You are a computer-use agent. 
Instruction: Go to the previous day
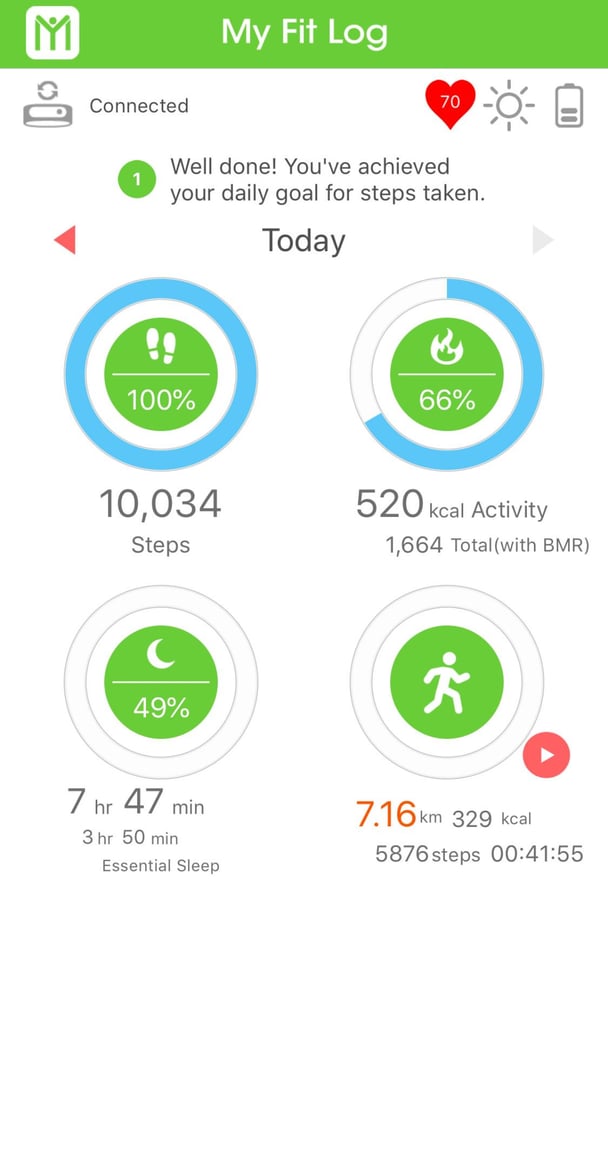coord(65,241)
